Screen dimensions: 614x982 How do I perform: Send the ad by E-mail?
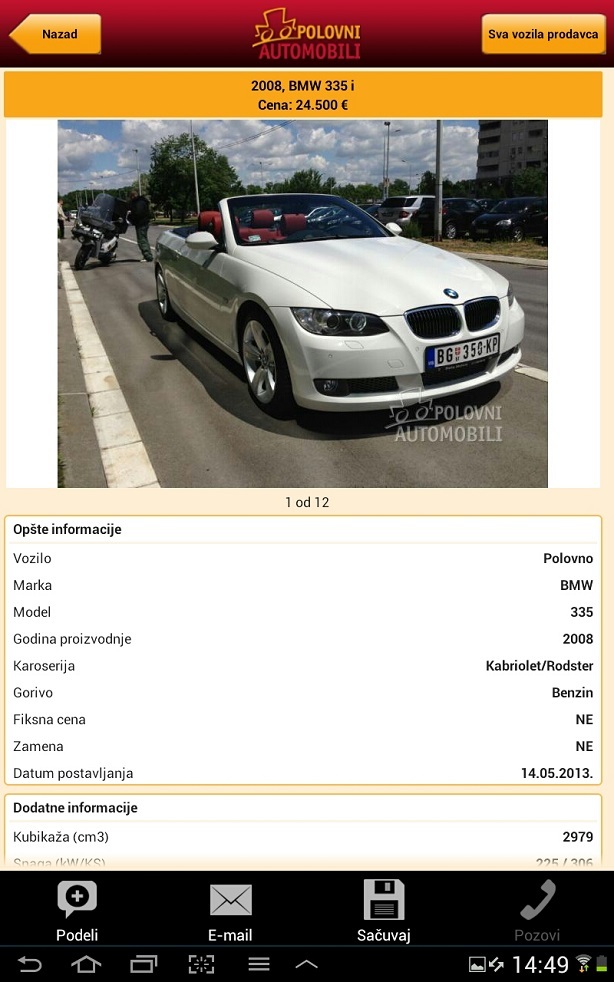[x=230, y=911]
